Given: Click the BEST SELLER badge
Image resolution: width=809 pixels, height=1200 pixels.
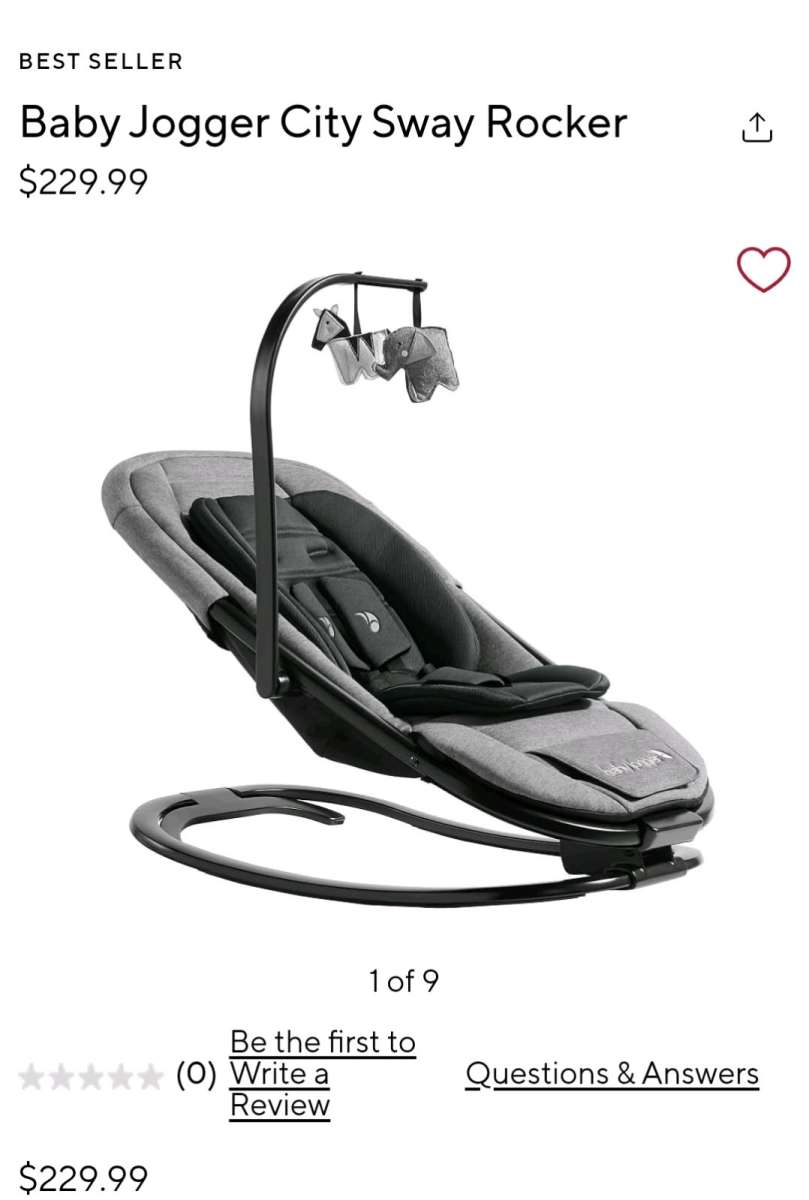Looking at the screenshot, I should pyautogui.click(x=101, y=61).
